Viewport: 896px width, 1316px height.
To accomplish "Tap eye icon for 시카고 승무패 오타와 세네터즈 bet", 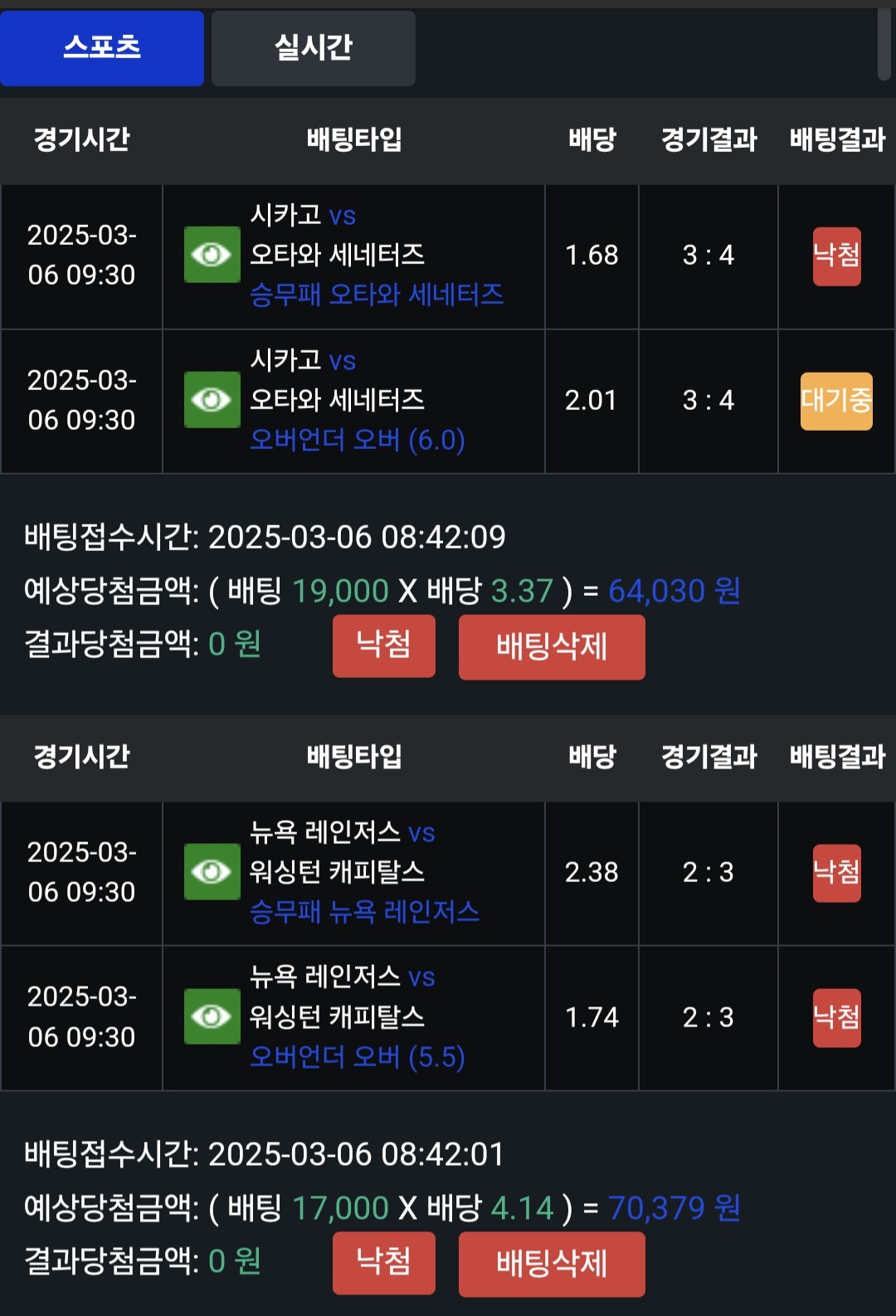I will pyautogui.click(x=212, y=255).
